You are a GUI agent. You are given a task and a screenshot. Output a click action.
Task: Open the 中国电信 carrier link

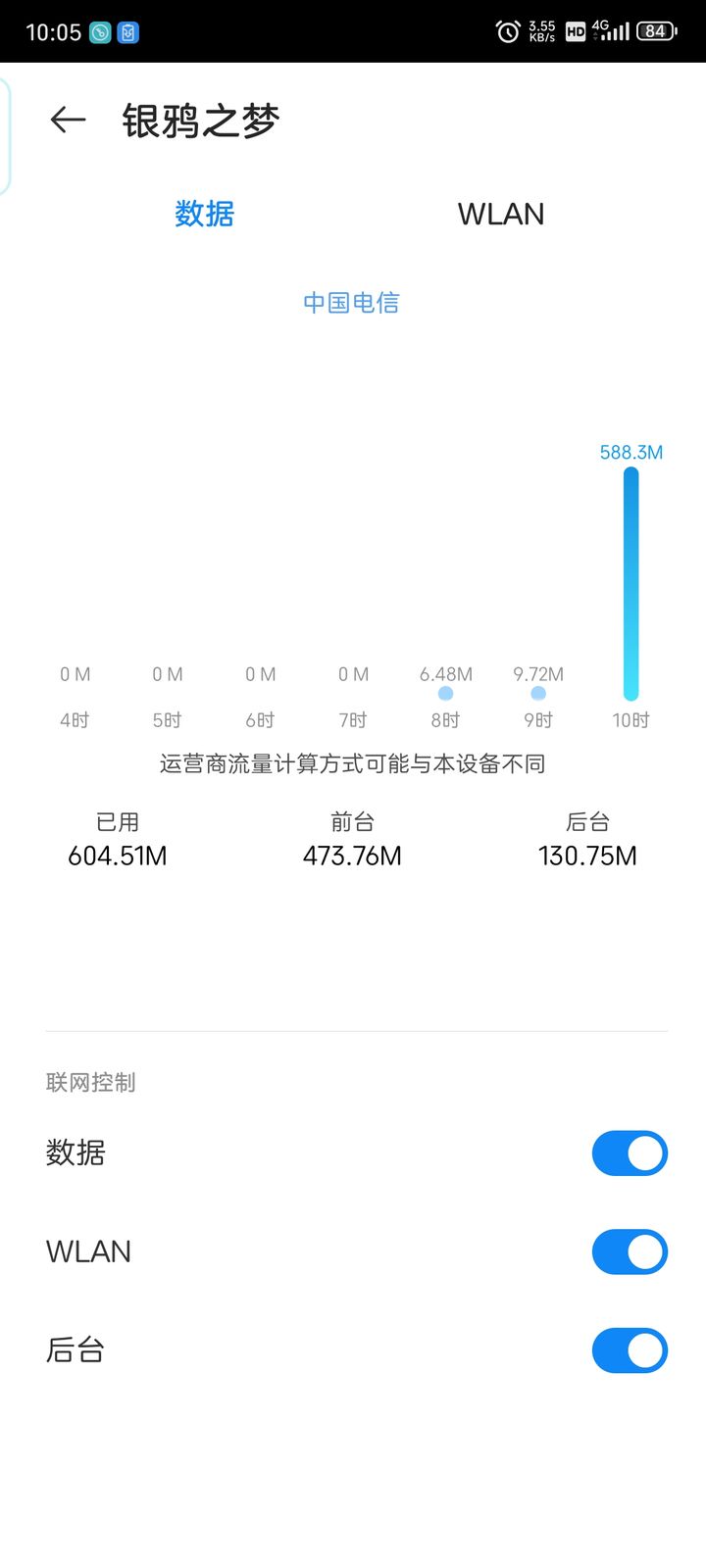click(x=353, y=302)
